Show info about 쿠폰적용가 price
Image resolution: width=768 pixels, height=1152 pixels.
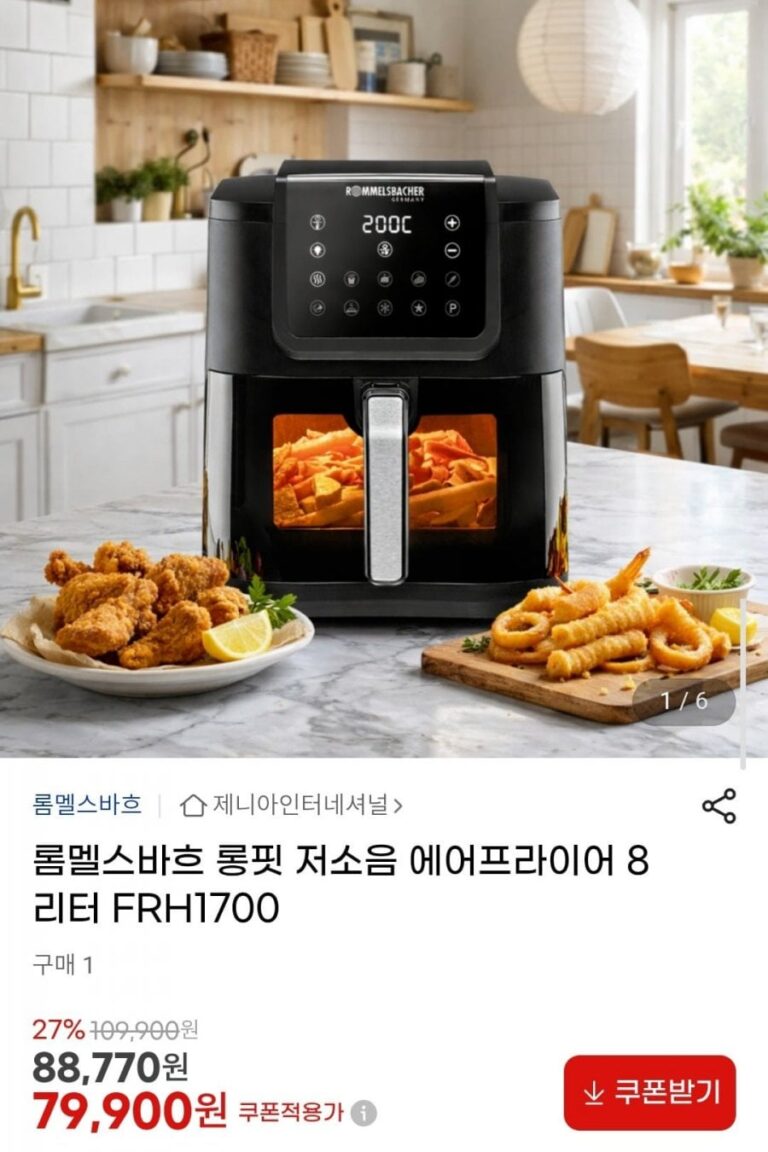pyautogui.click(x=364, y=1113)
